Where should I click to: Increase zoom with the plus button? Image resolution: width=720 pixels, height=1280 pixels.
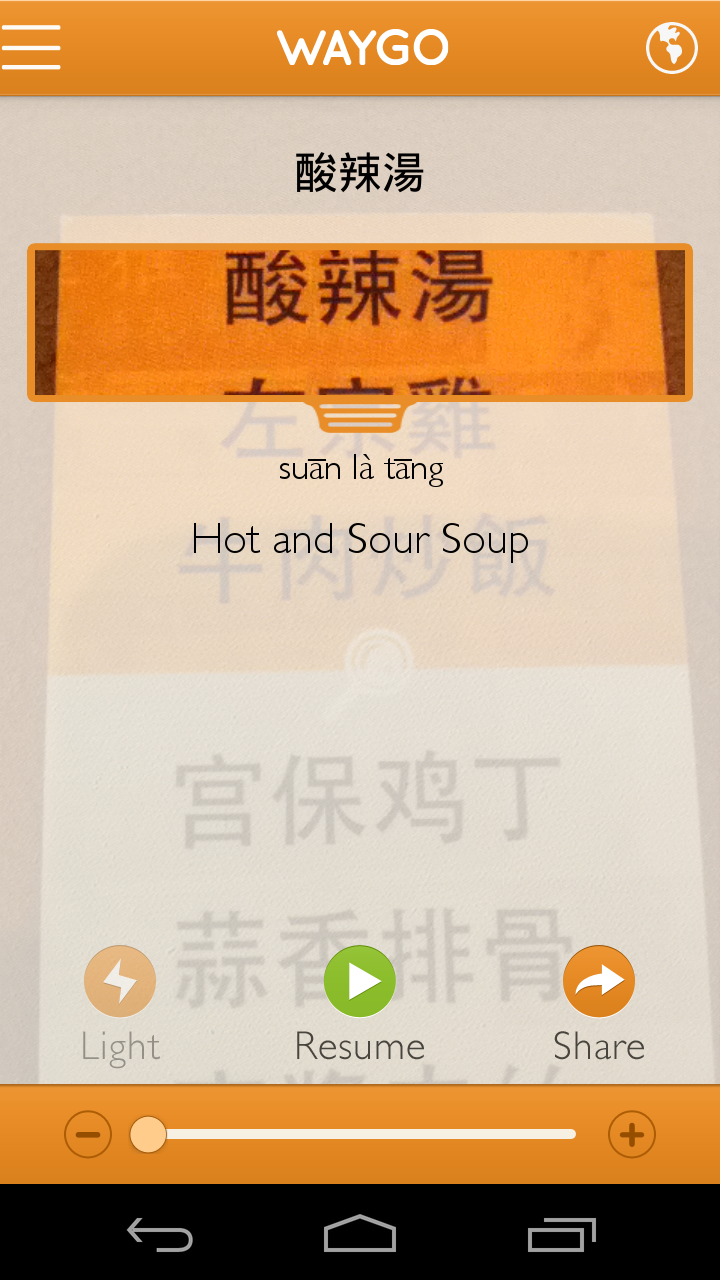632,1134
